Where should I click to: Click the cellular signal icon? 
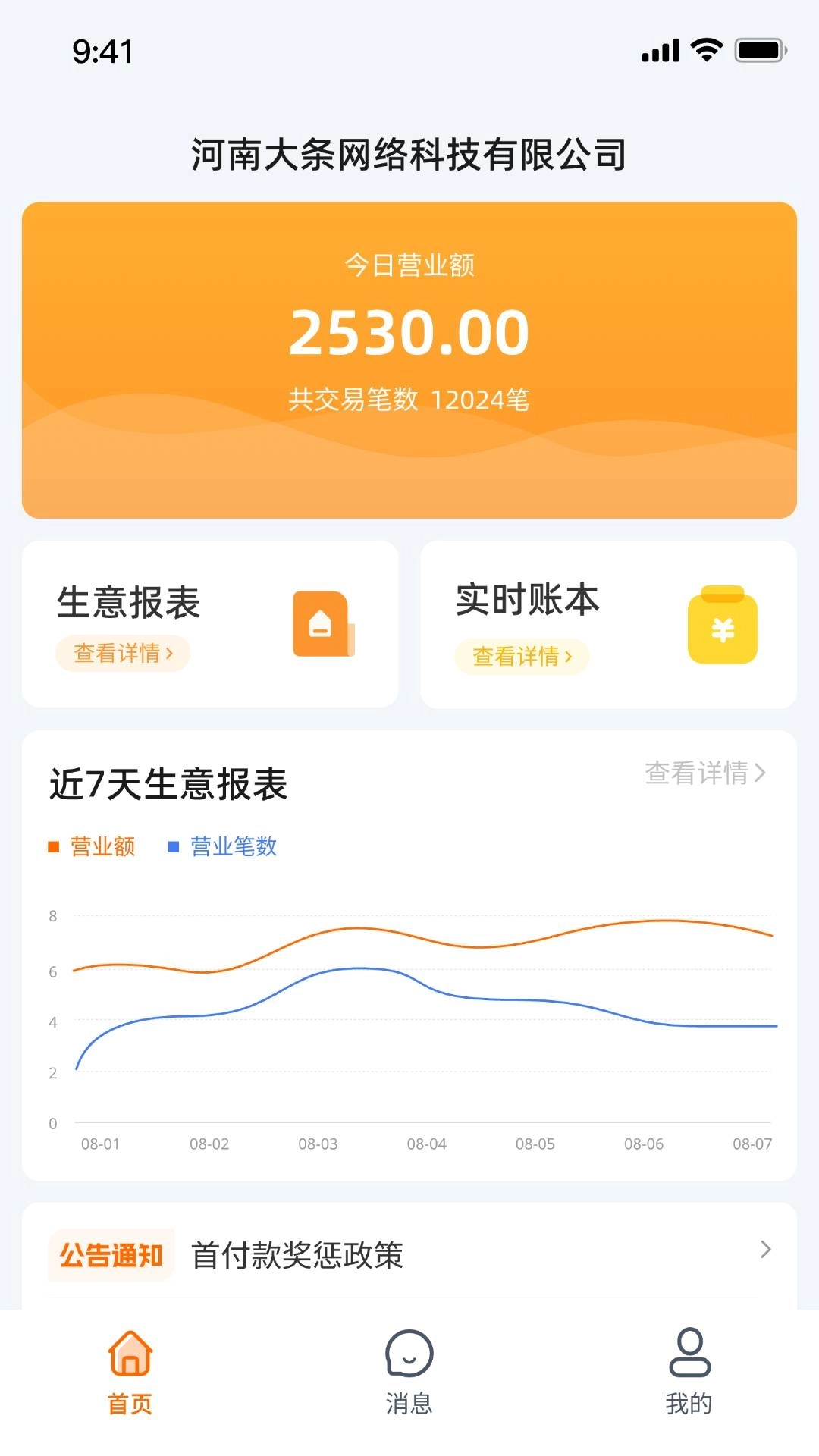pyautogui.click(x=659, y=50)
